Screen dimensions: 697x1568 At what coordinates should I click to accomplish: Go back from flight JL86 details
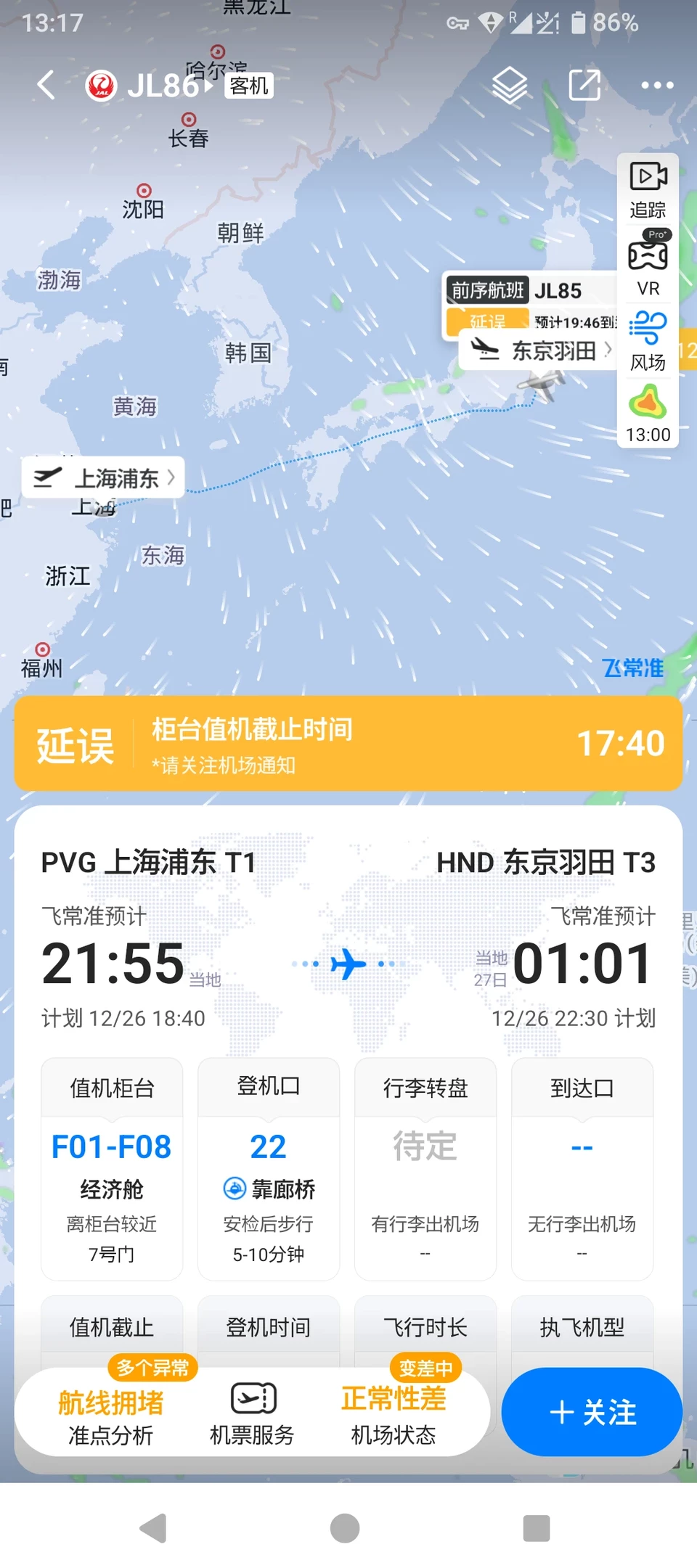[46, 85]
